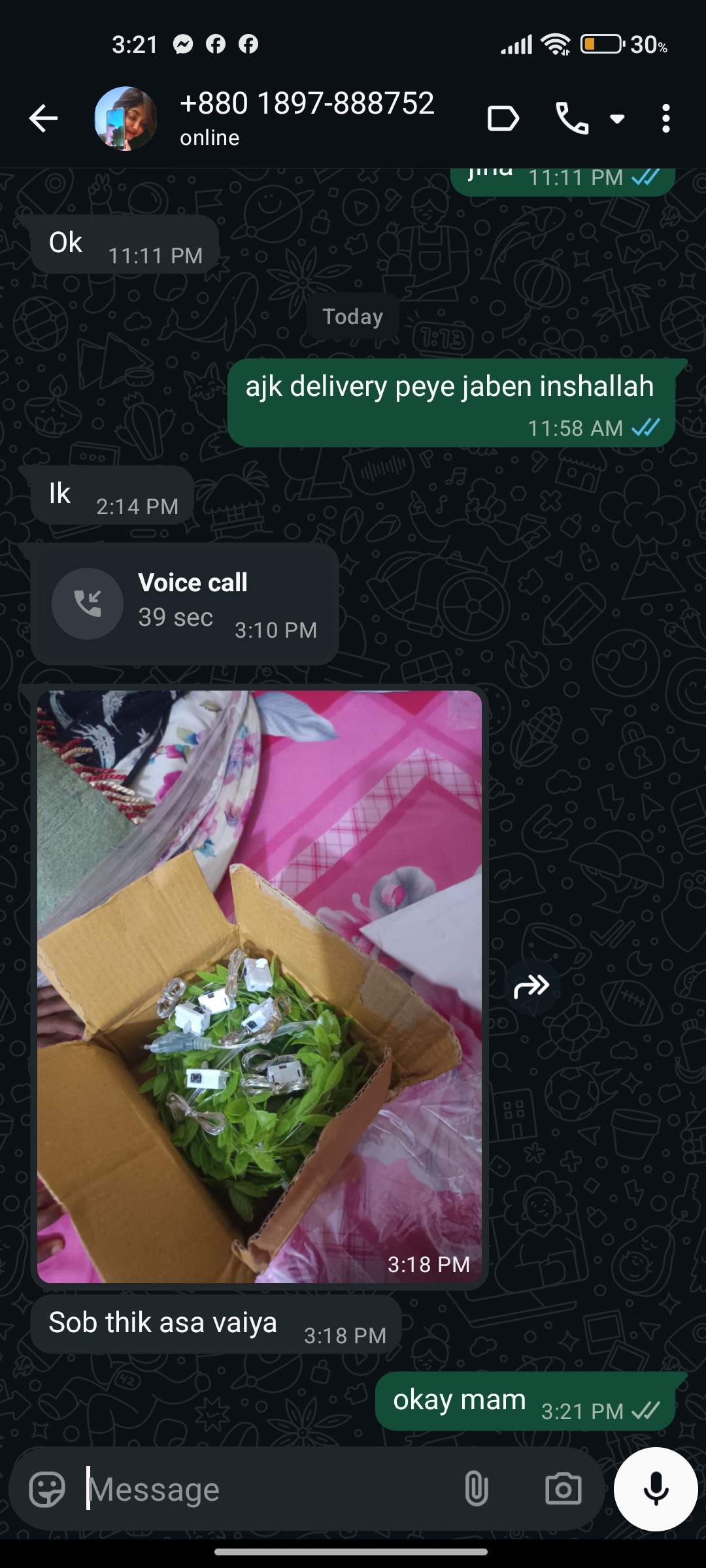Tap the label icon in header
The image size is (706, 1568).
coord(503,119)
